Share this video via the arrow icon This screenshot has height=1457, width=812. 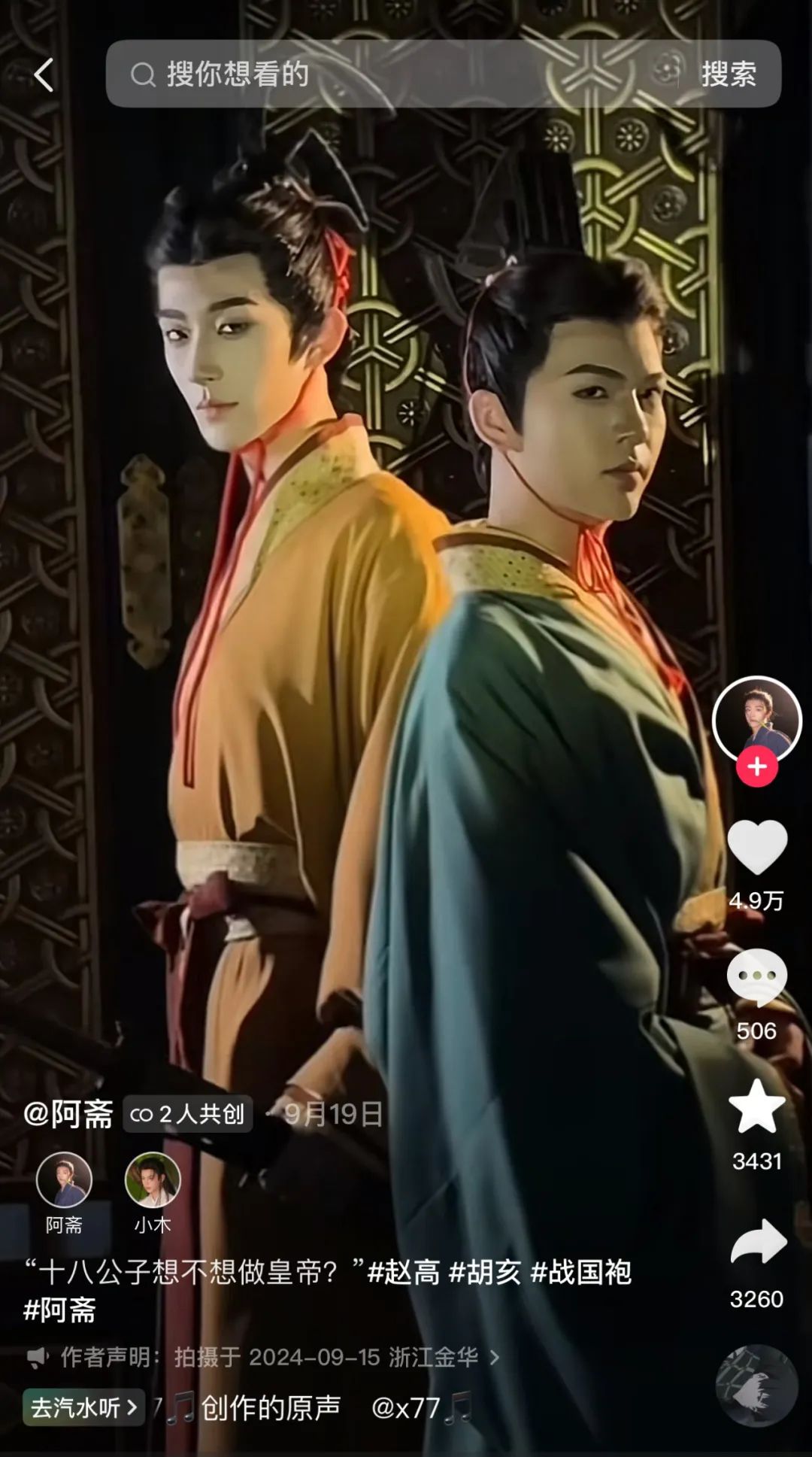pos(758,1242)
